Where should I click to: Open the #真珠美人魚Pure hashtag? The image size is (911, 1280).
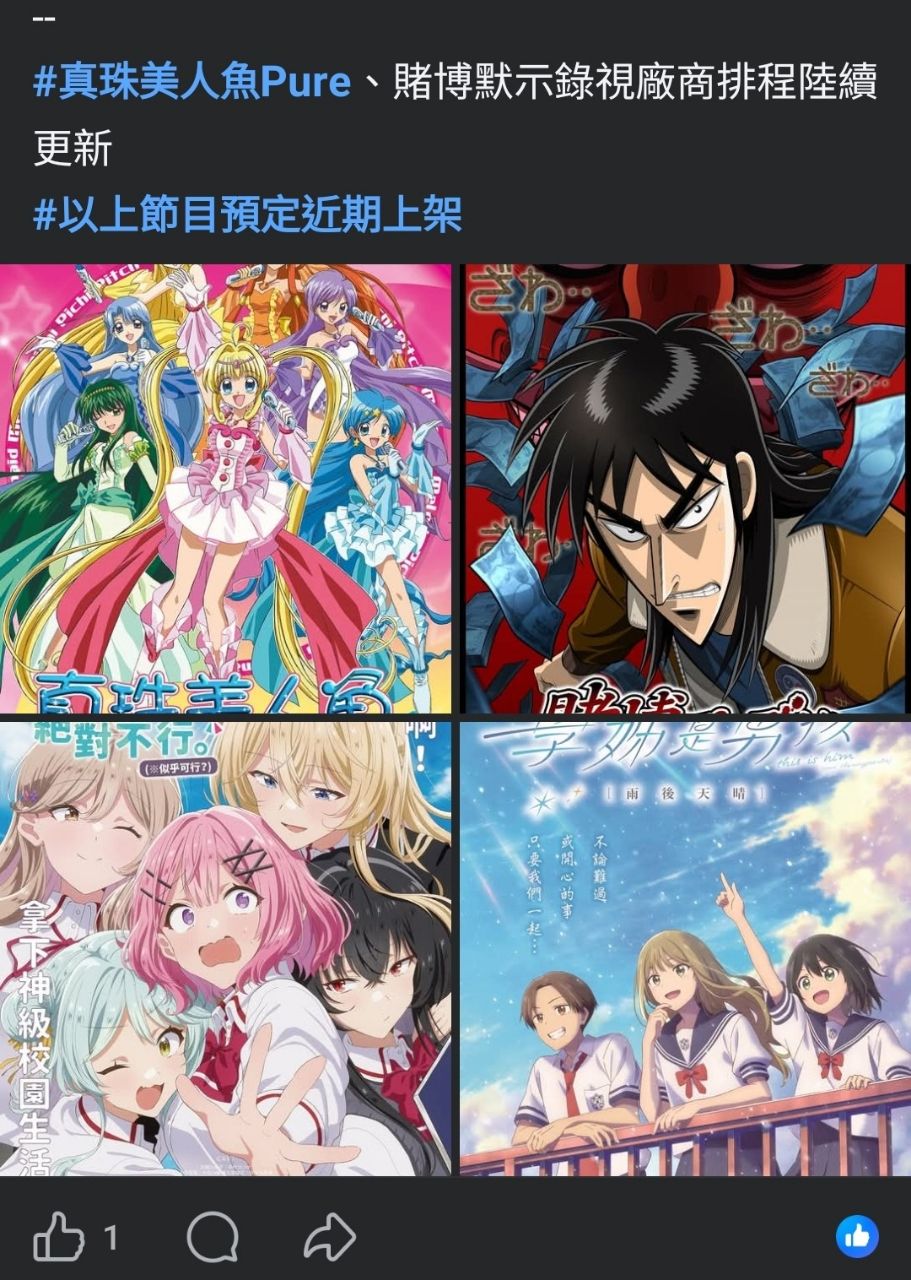pyautogui.click(x=192, y=82)
